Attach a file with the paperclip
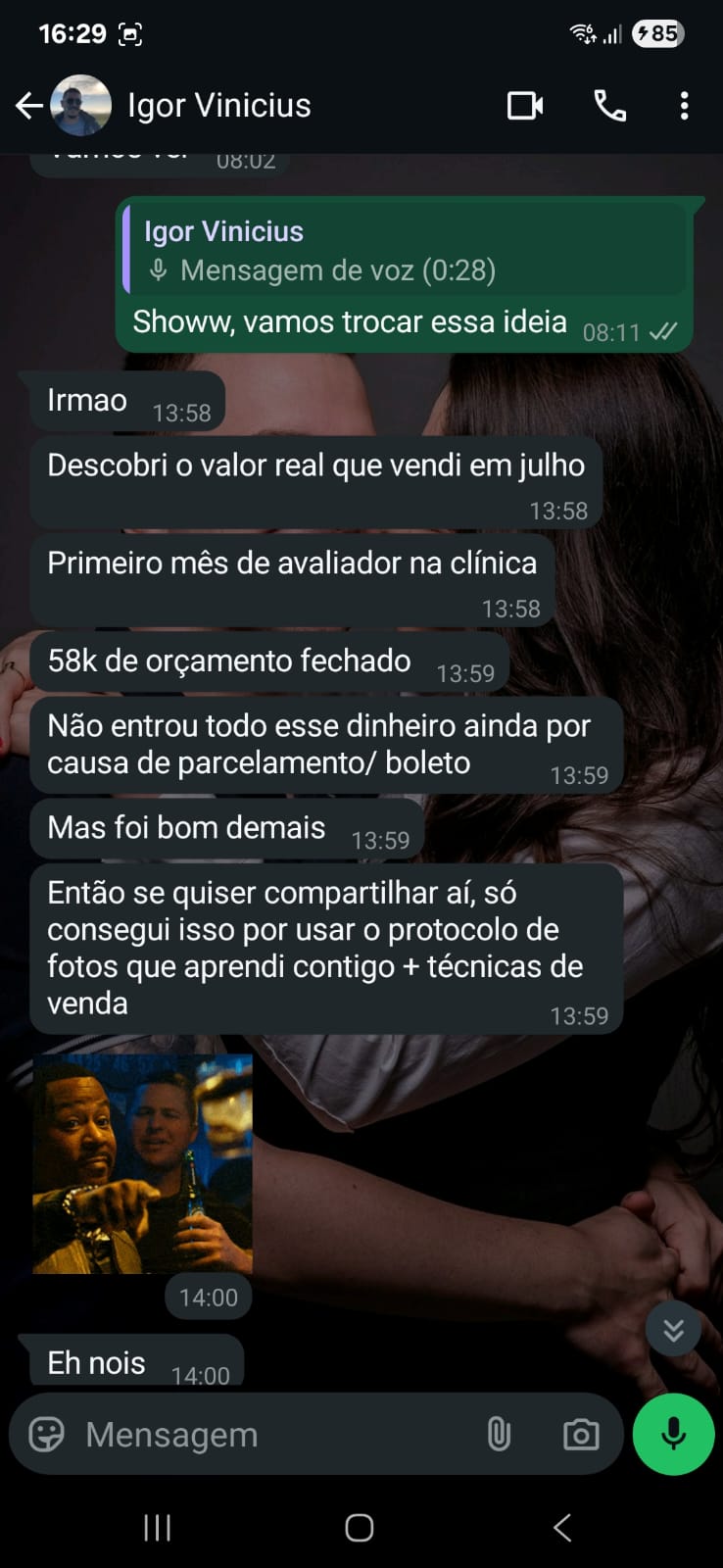Screen dimensions: 723x1568 click(x=499, y=1435)
